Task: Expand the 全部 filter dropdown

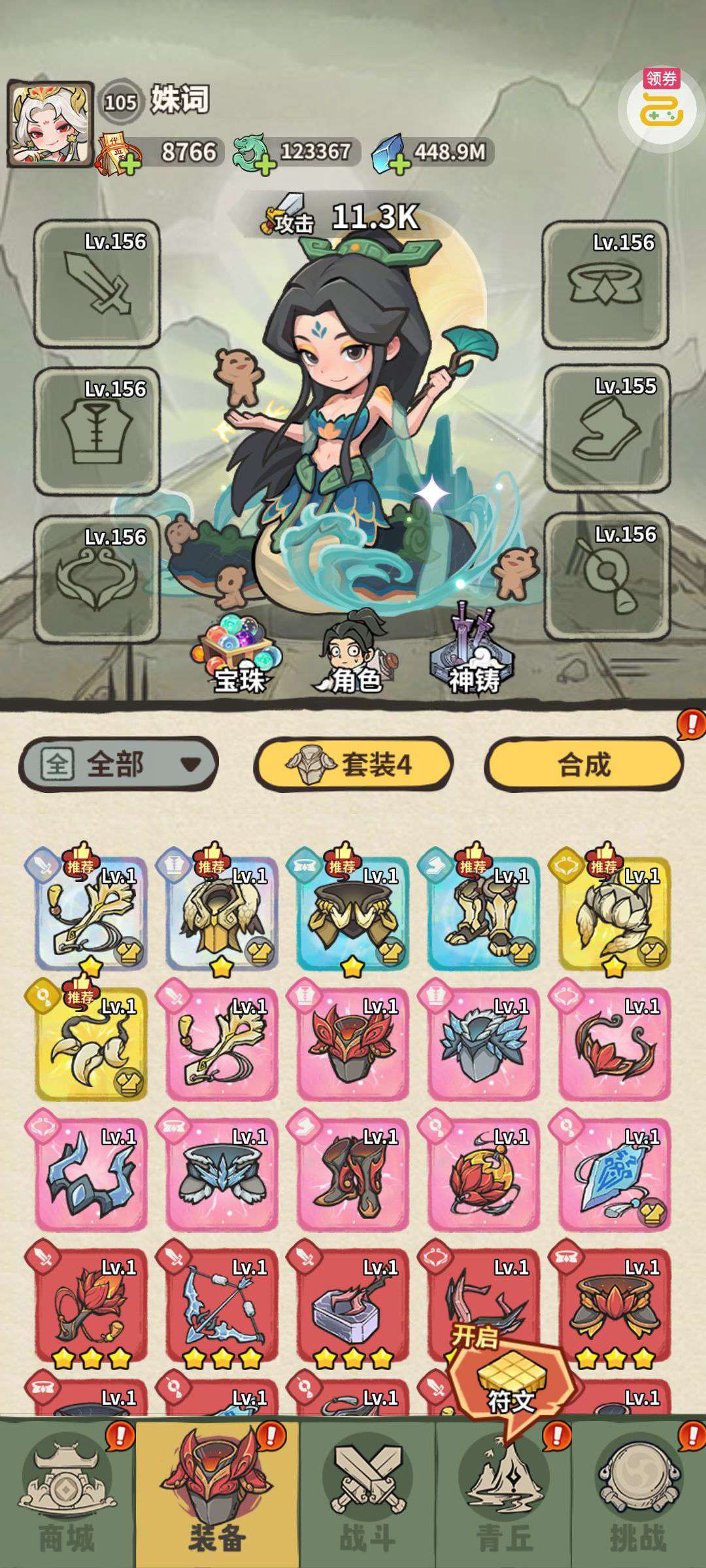Action: pos(119,763)
